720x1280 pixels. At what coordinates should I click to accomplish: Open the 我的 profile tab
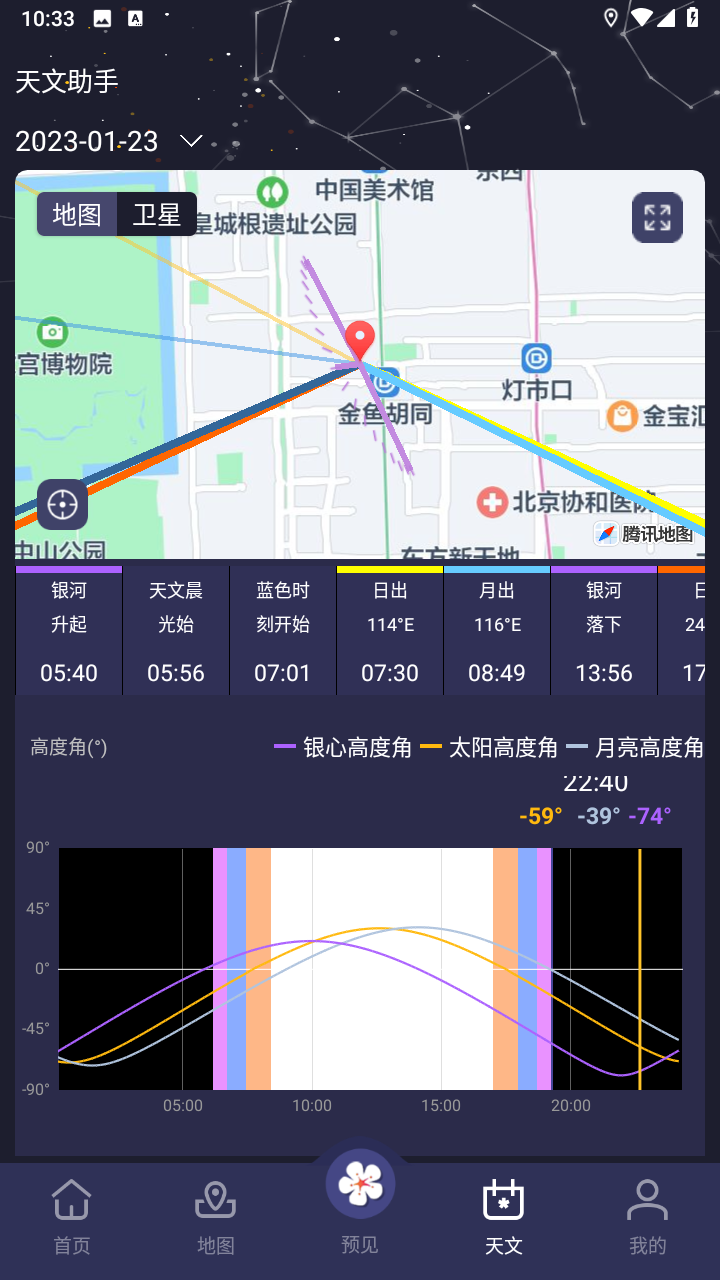(x=648, y=1217)
